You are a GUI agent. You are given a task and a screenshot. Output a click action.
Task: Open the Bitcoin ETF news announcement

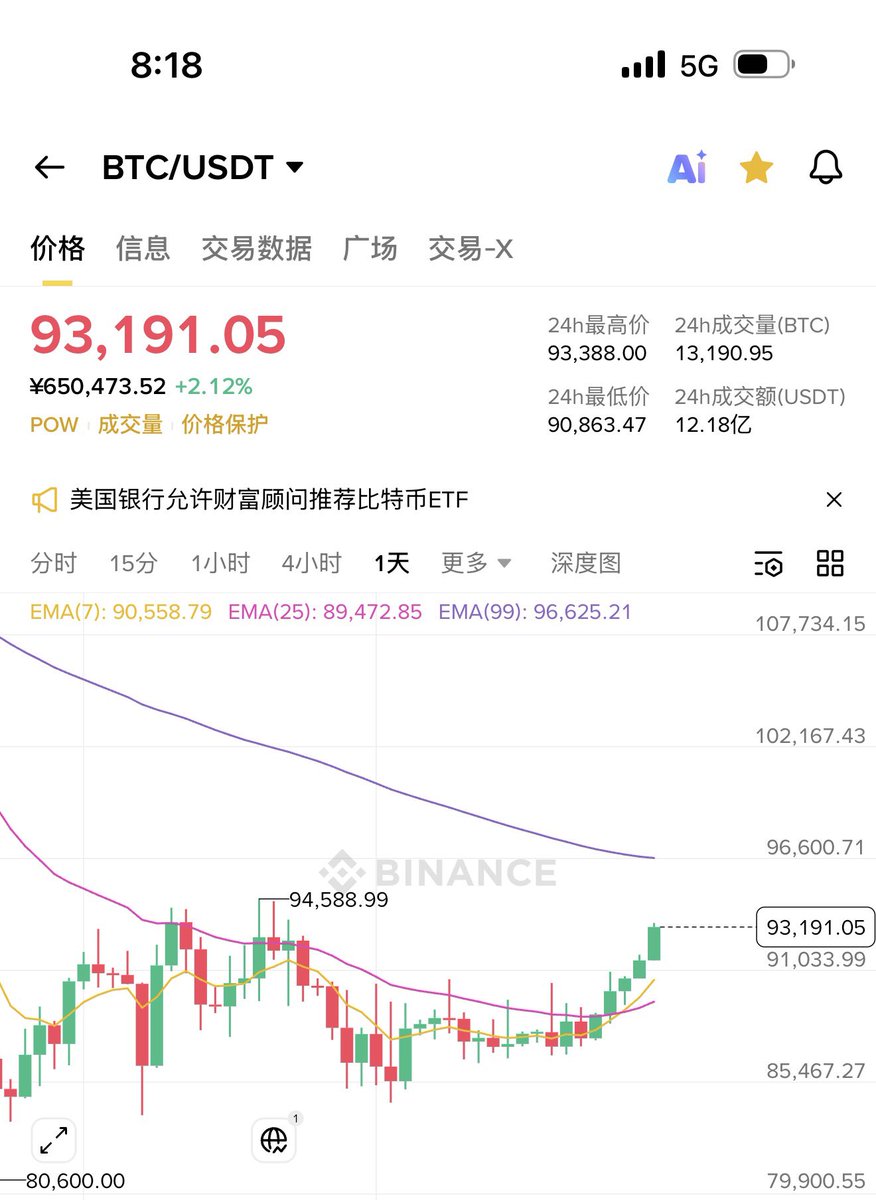coord(268,499)
